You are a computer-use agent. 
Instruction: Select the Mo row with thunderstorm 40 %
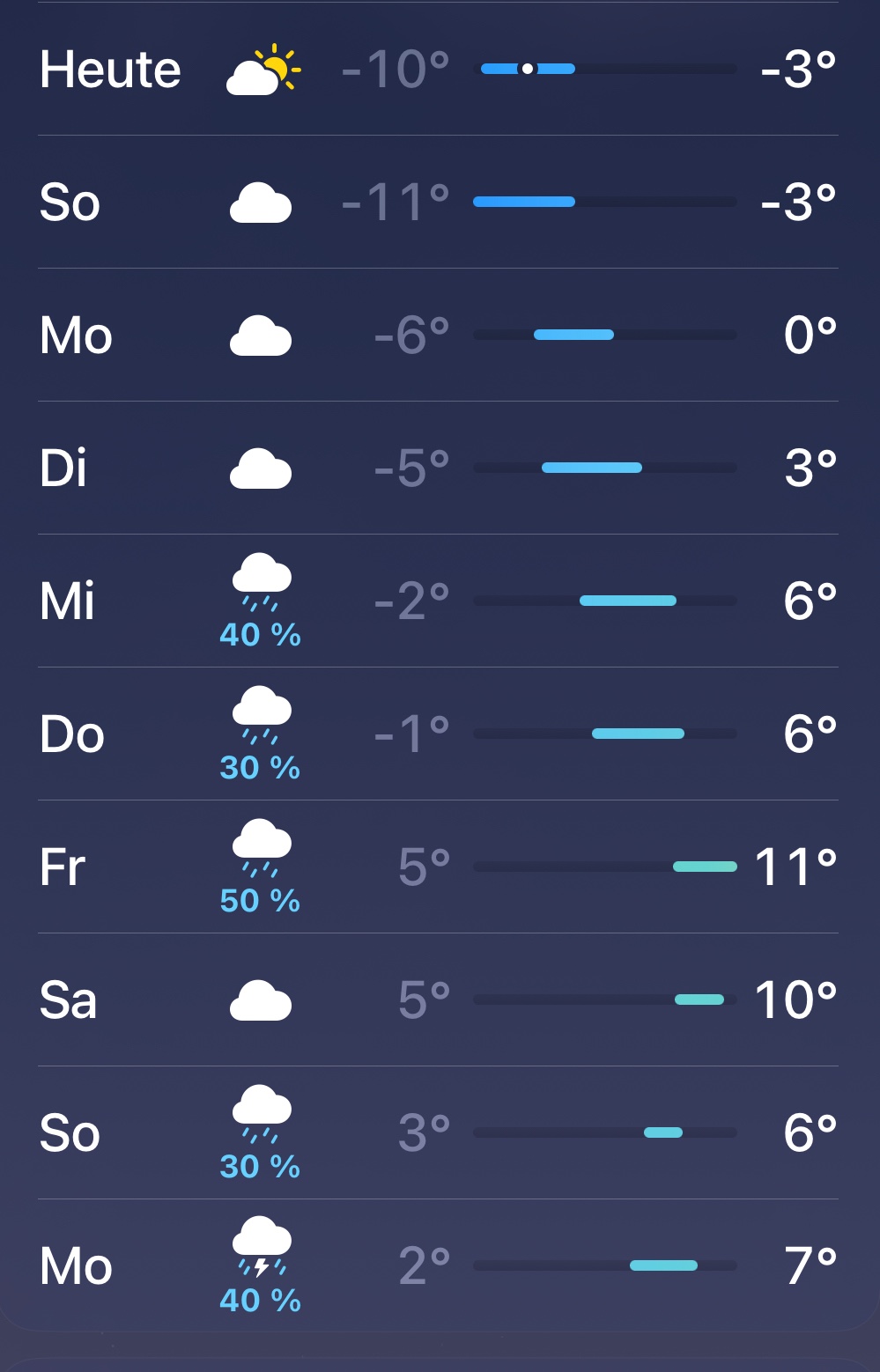pos(438,1265)
